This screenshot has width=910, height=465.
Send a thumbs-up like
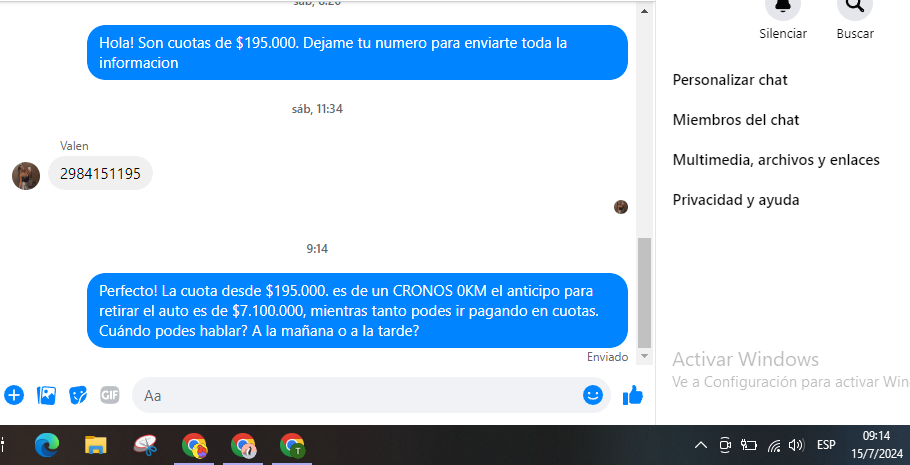coord(633,395)
